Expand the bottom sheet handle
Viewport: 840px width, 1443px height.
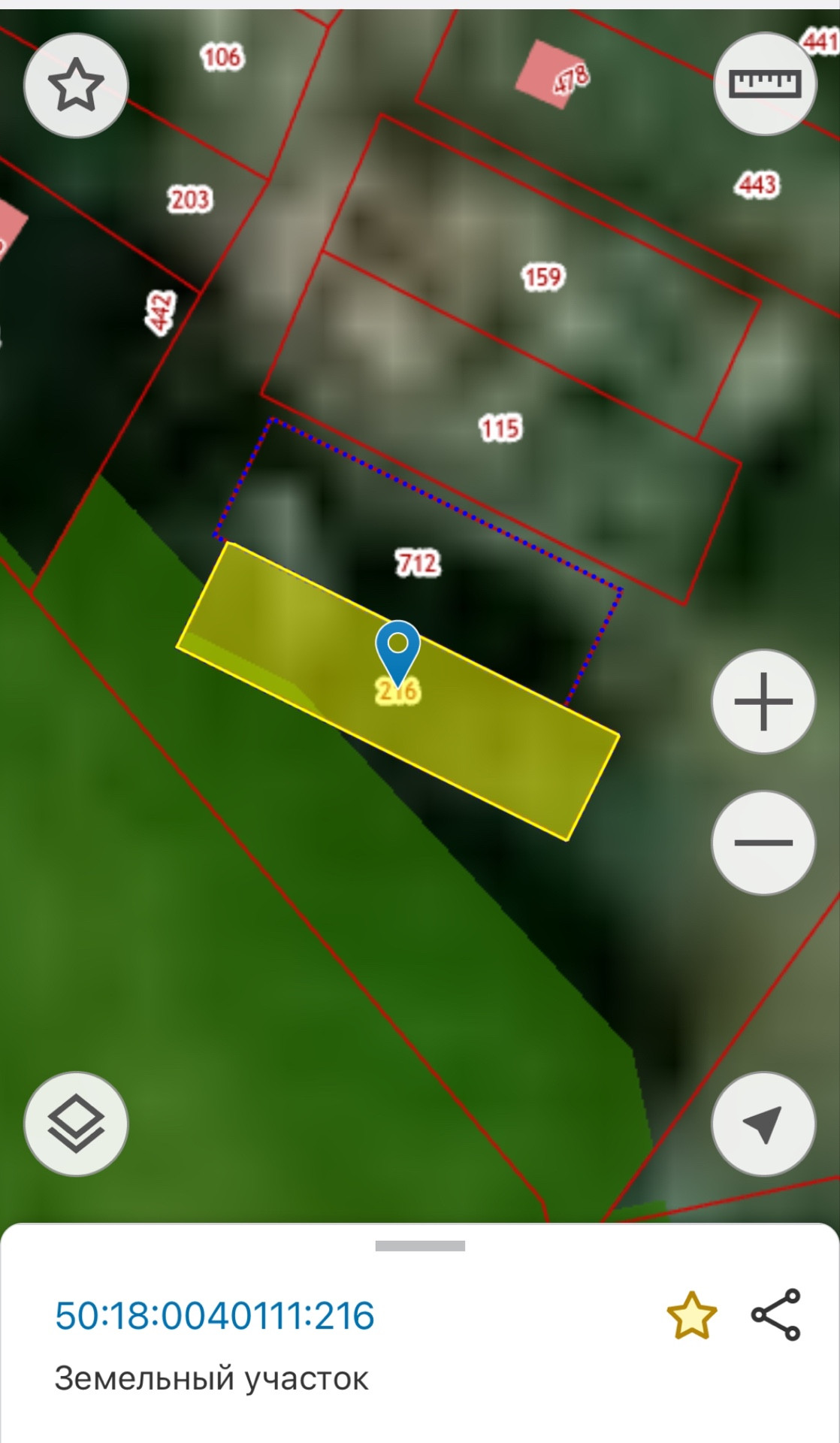click(420, 1245)
